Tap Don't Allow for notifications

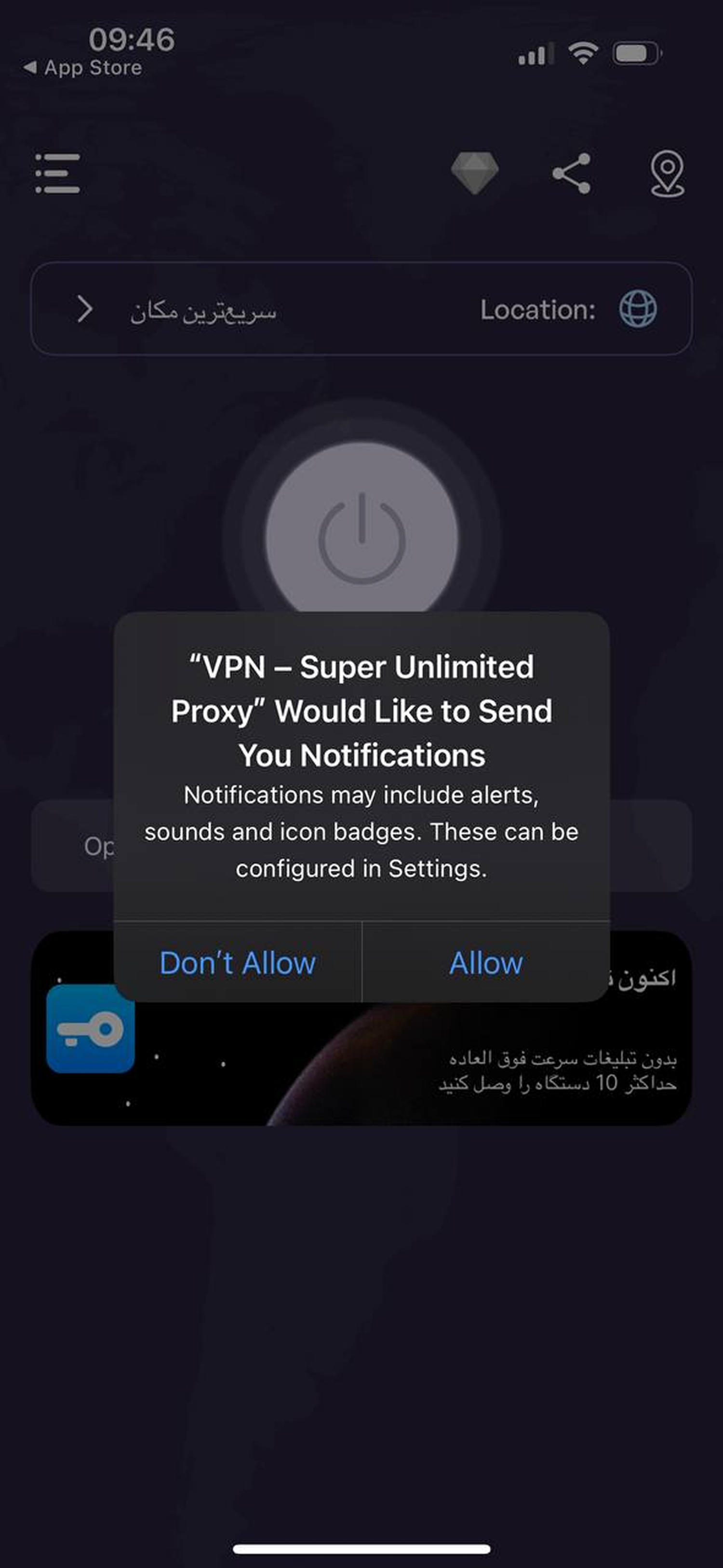pyautogui.click(x=237, y=963)
